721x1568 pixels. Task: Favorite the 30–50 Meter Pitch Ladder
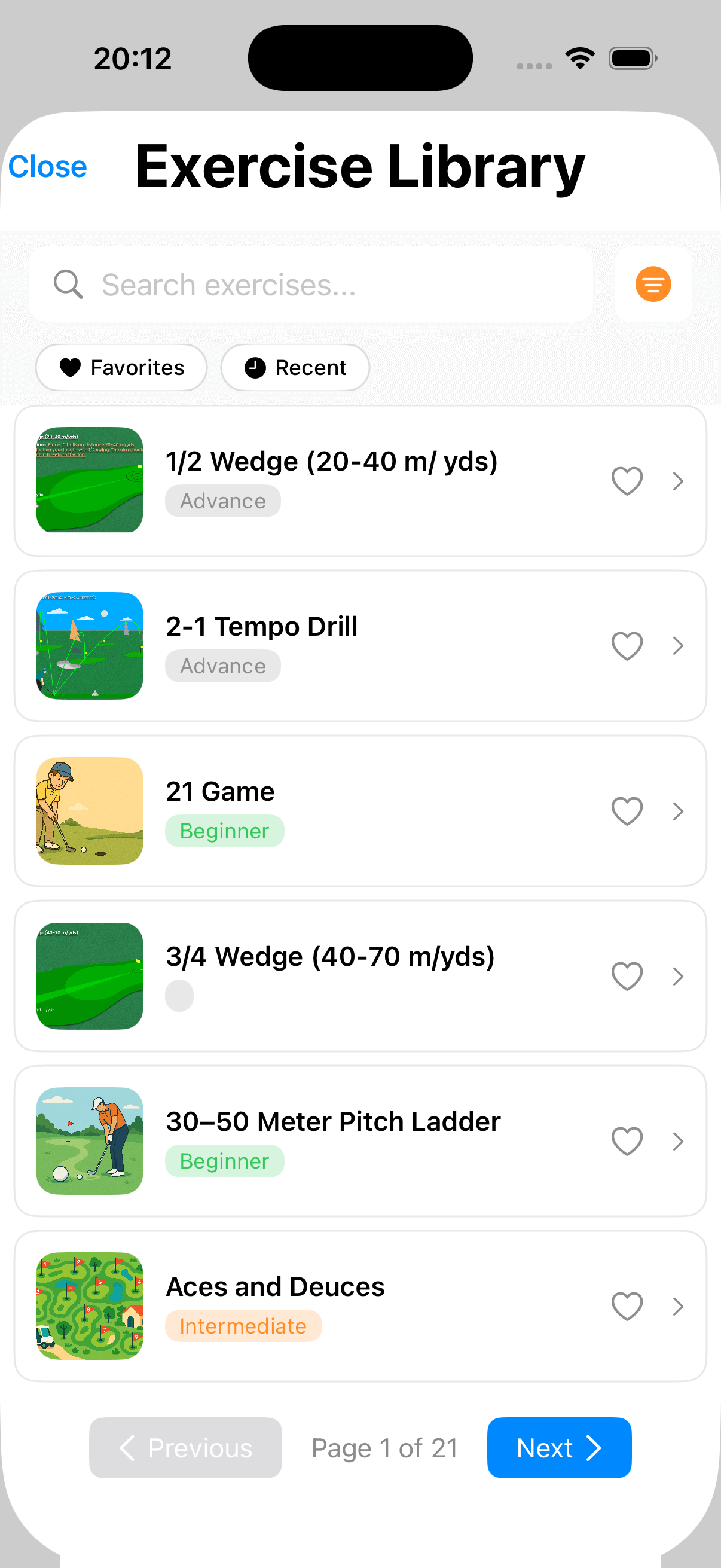click(x=627, y=1141)
